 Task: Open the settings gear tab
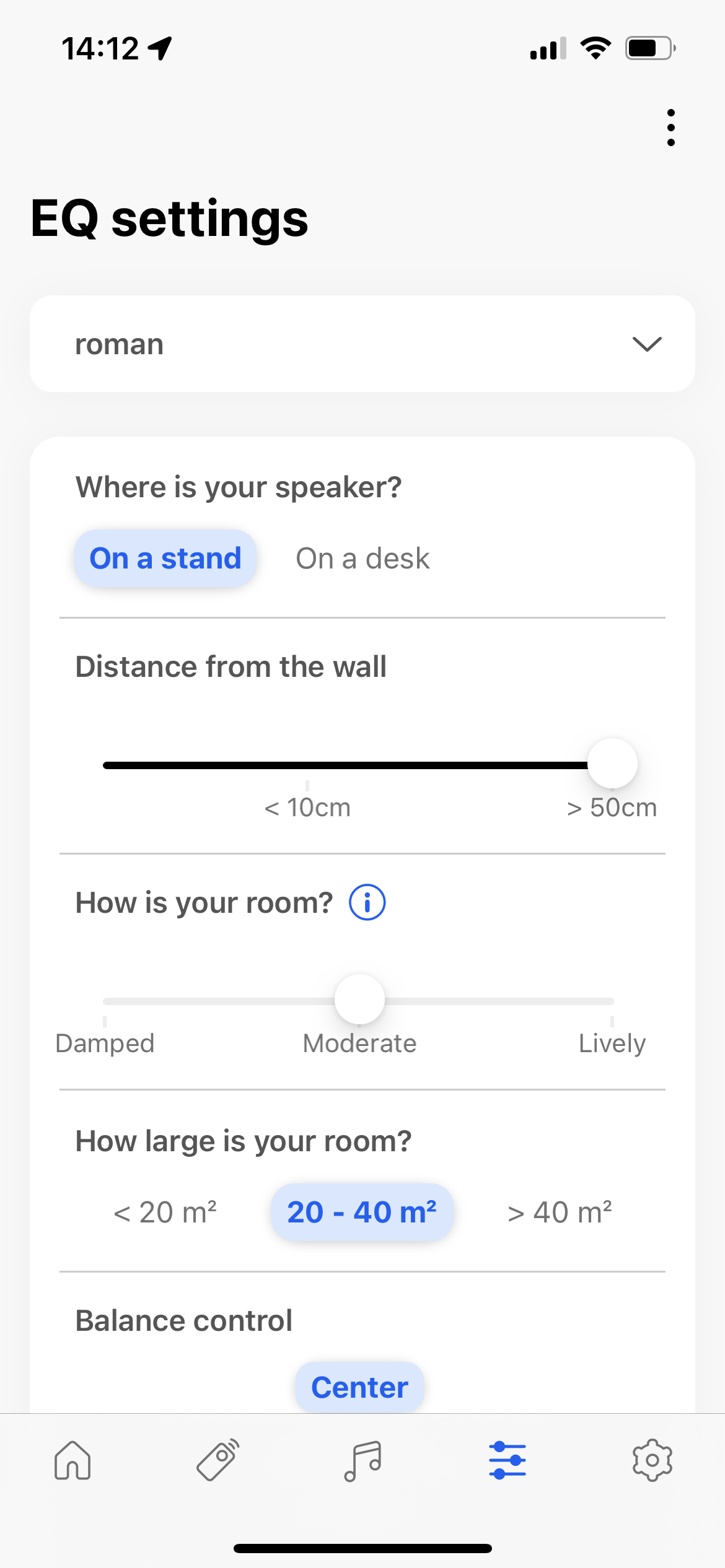(652, 1460)
